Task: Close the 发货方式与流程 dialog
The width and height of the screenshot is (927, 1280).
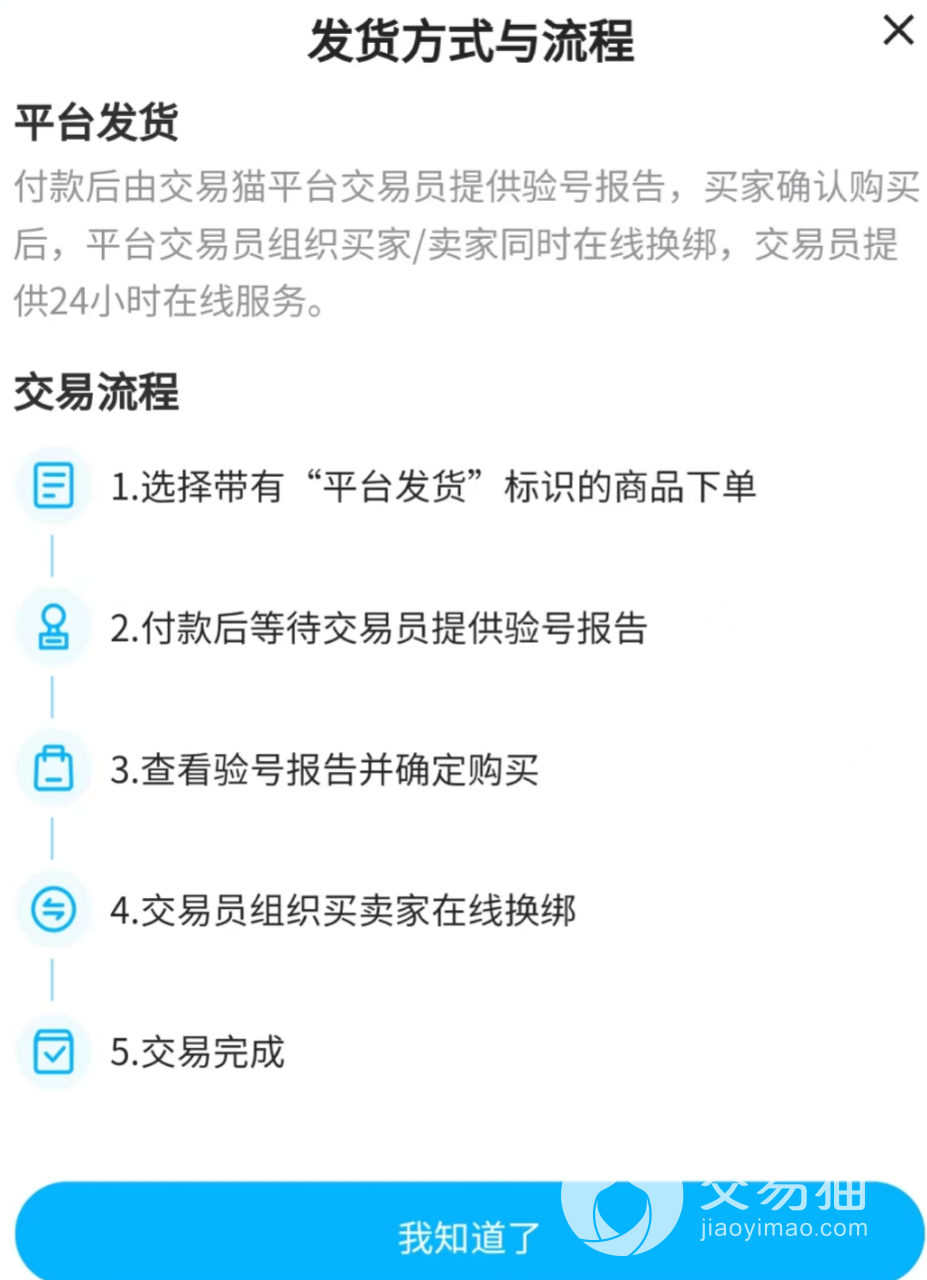Action: pyautogui.click(x=897, y=31)
